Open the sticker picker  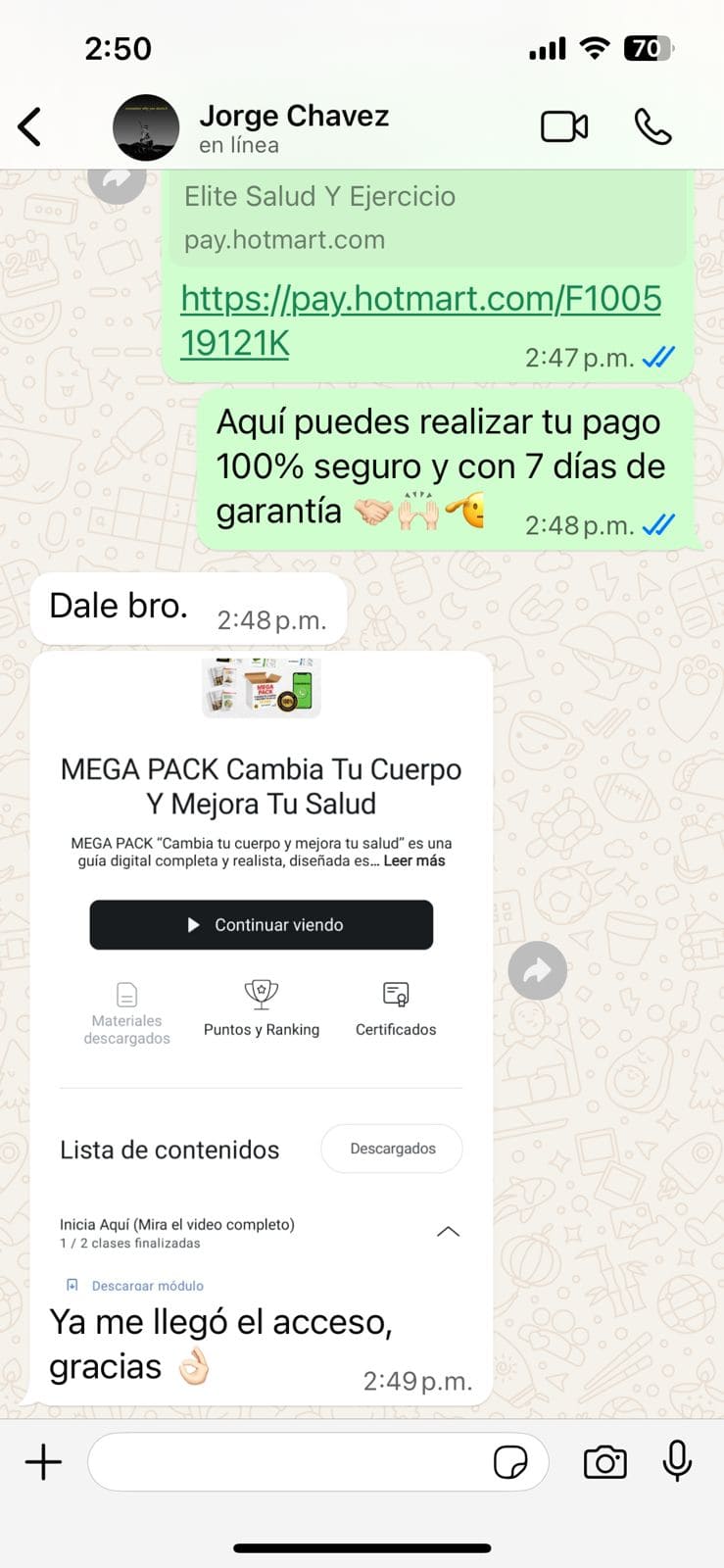(x=510, y=1462)
